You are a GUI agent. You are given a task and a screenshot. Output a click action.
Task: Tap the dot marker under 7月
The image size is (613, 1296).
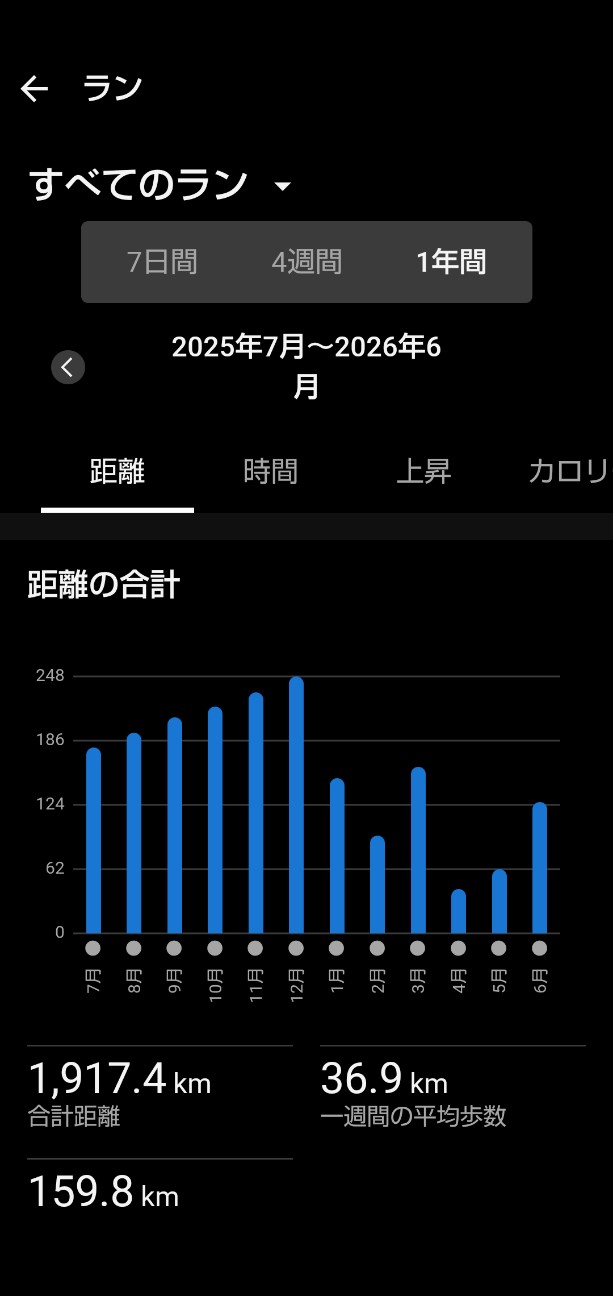click(93, 948)
